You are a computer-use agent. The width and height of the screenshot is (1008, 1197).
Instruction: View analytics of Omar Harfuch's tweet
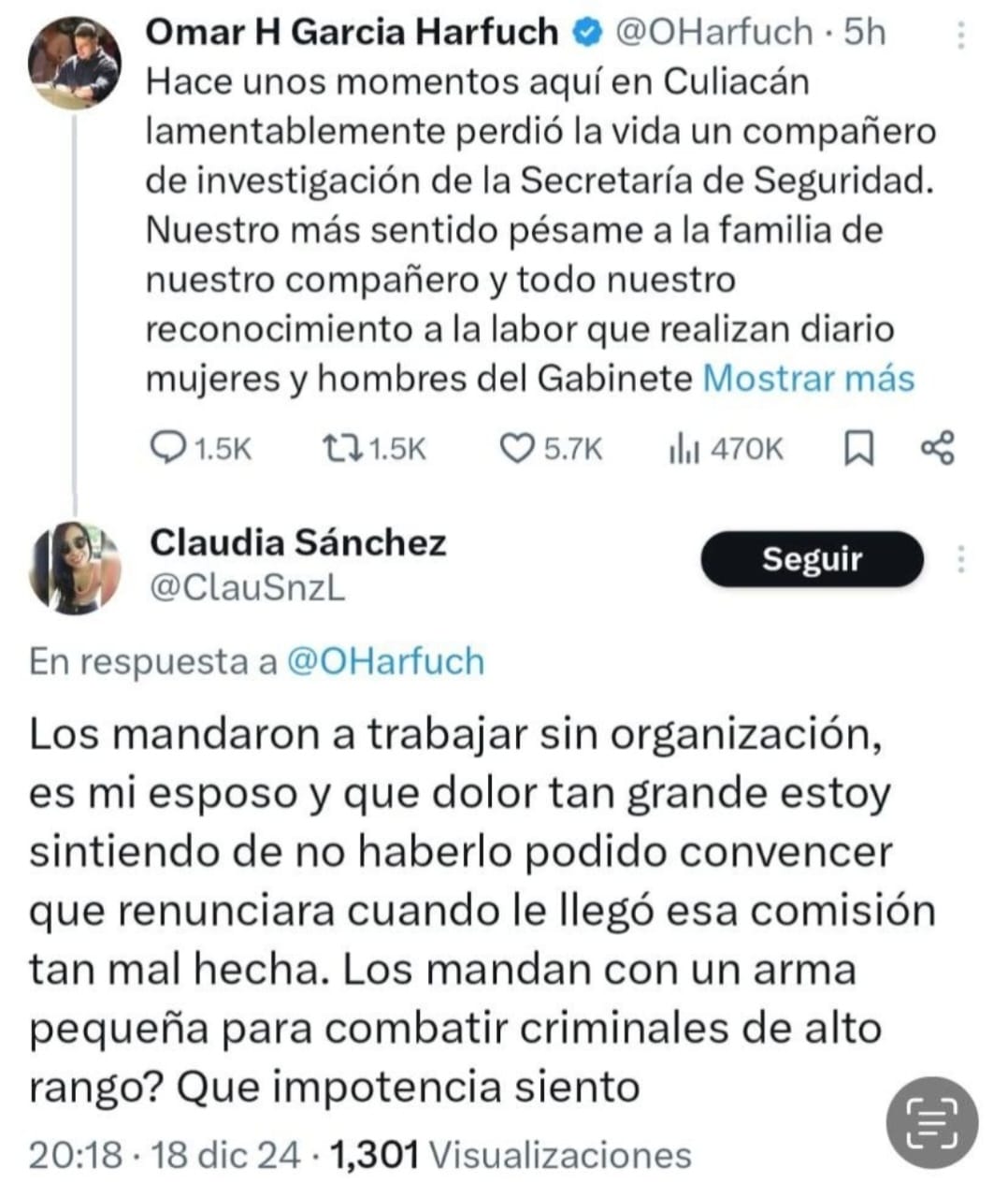coord(726,450)
